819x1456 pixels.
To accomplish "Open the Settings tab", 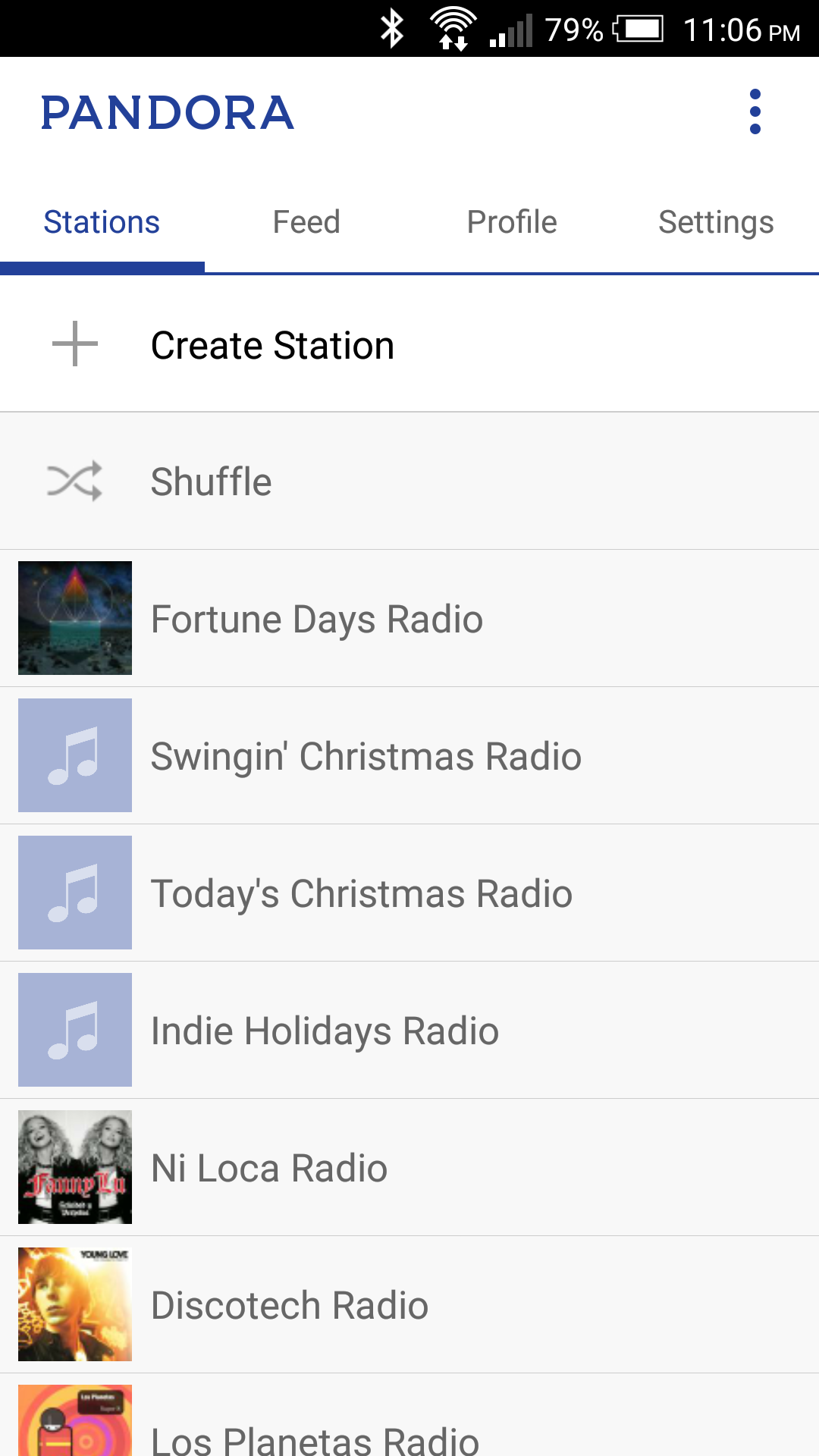I will pos(716,221).
